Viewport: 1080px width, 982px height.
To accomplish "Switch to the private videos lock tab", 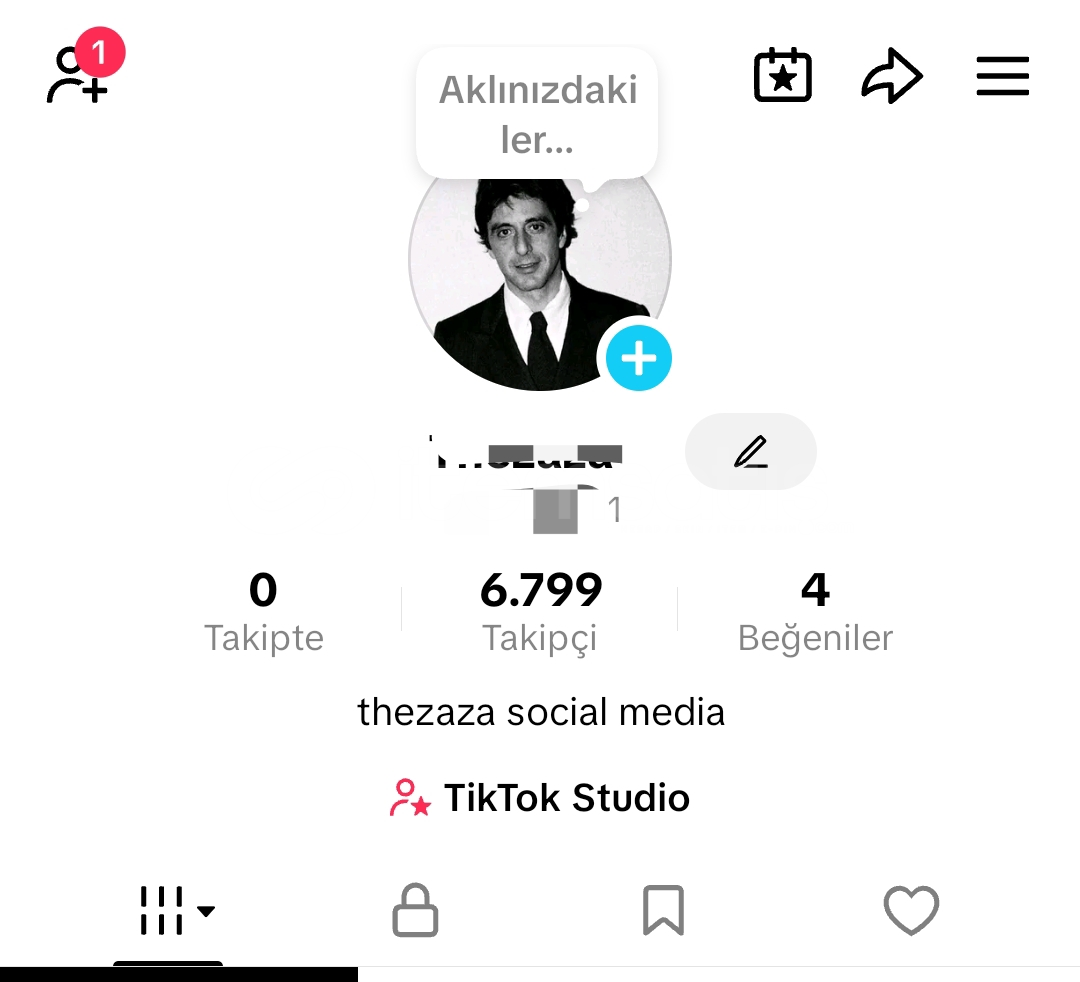I will click(415, 911).
